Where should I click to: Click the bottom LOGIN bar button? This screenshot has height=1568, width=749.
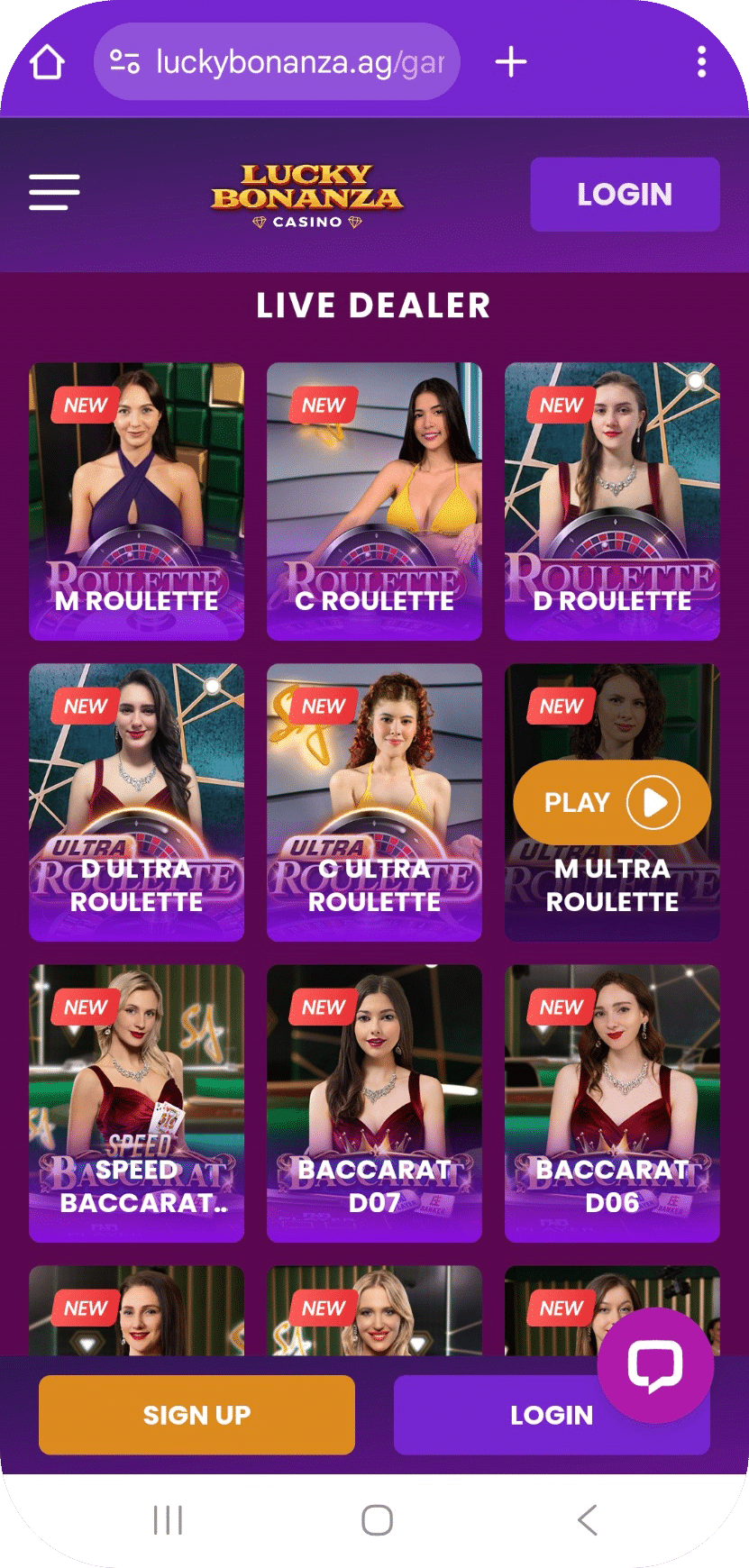[x=552, y=1415]
